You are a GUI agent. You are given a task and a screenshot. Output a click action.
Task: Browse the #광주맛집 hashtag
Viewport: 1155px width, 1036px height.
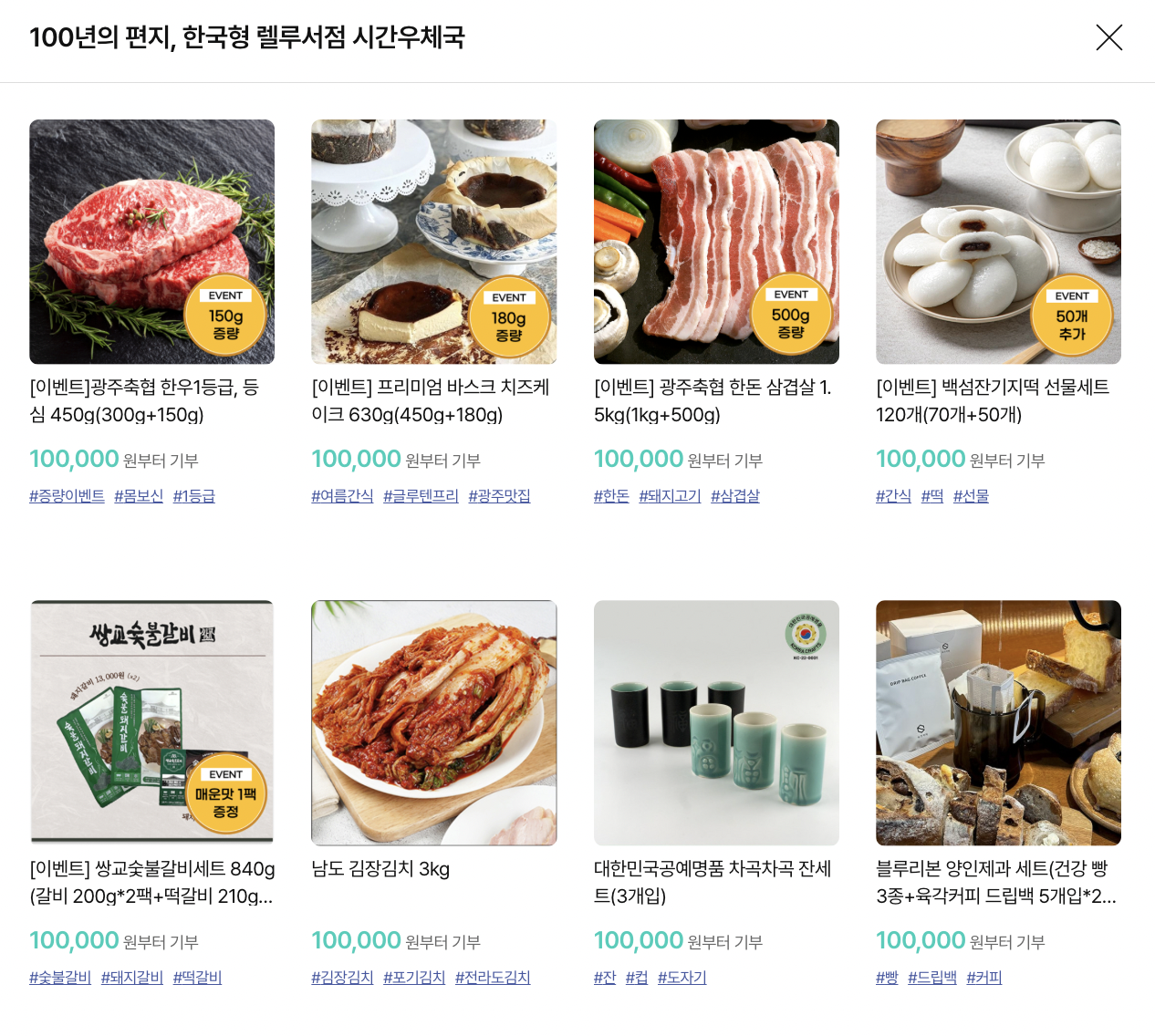499,496
